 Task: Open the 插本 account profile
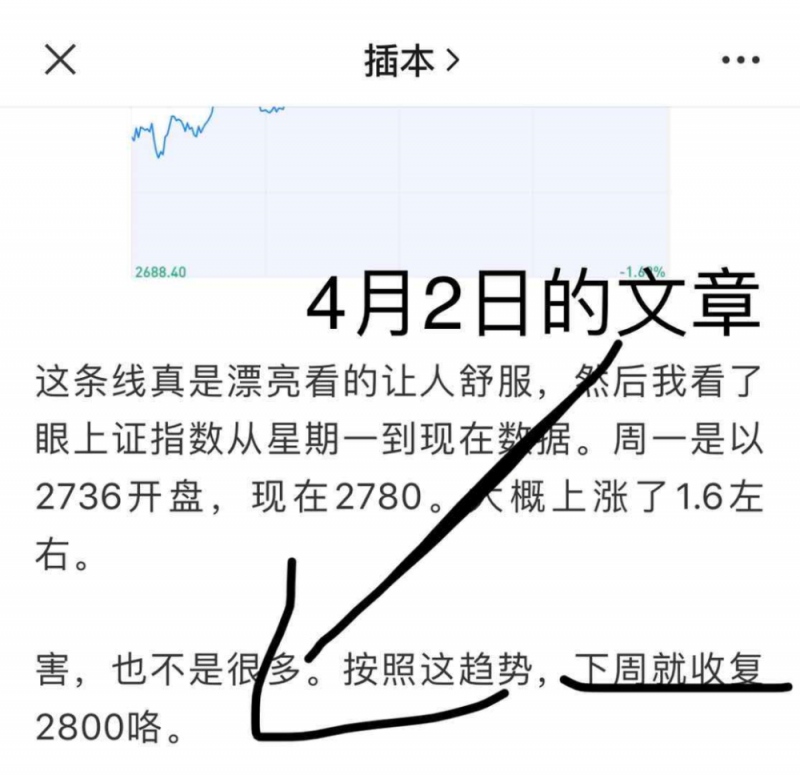(x=410, y=60)
